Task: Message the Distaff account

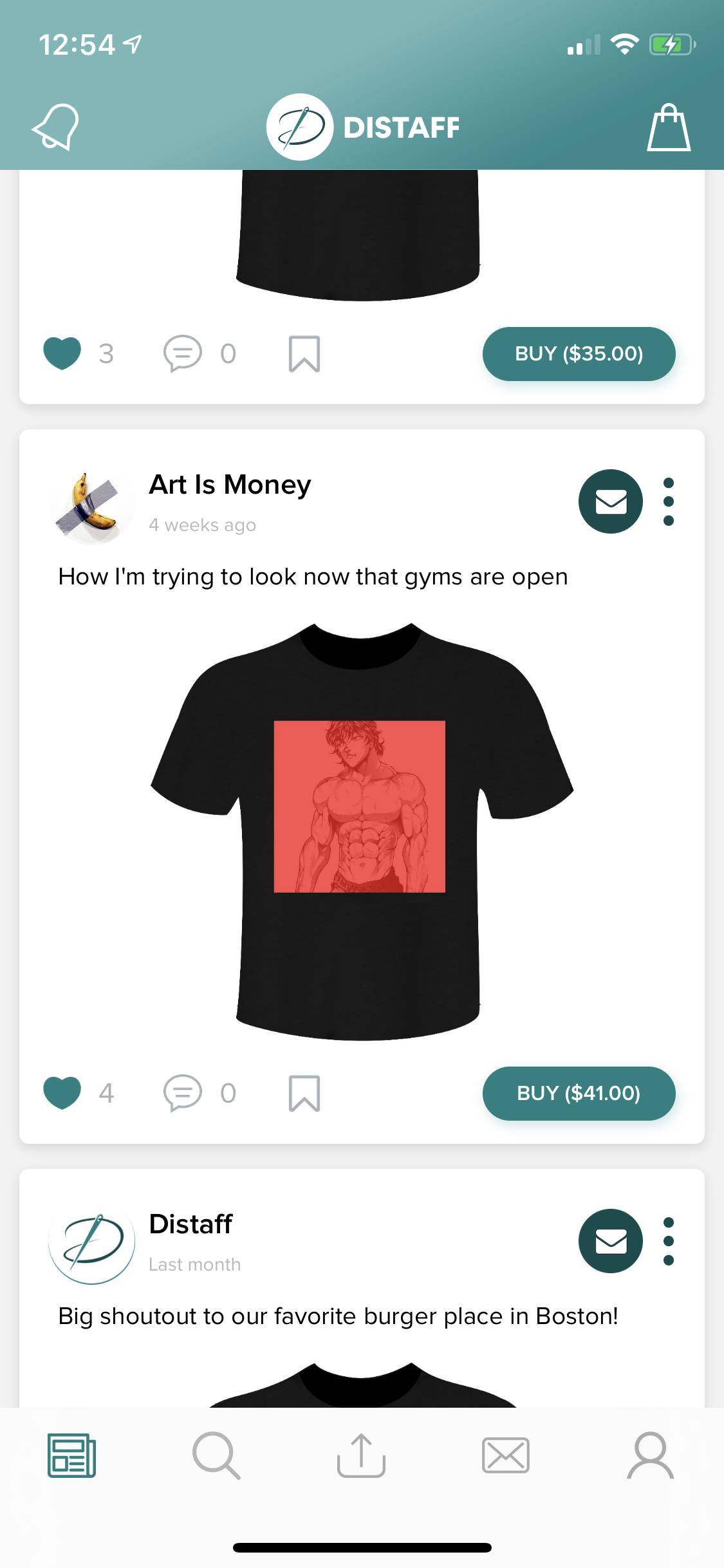Action: click(x=610, y=1241)
